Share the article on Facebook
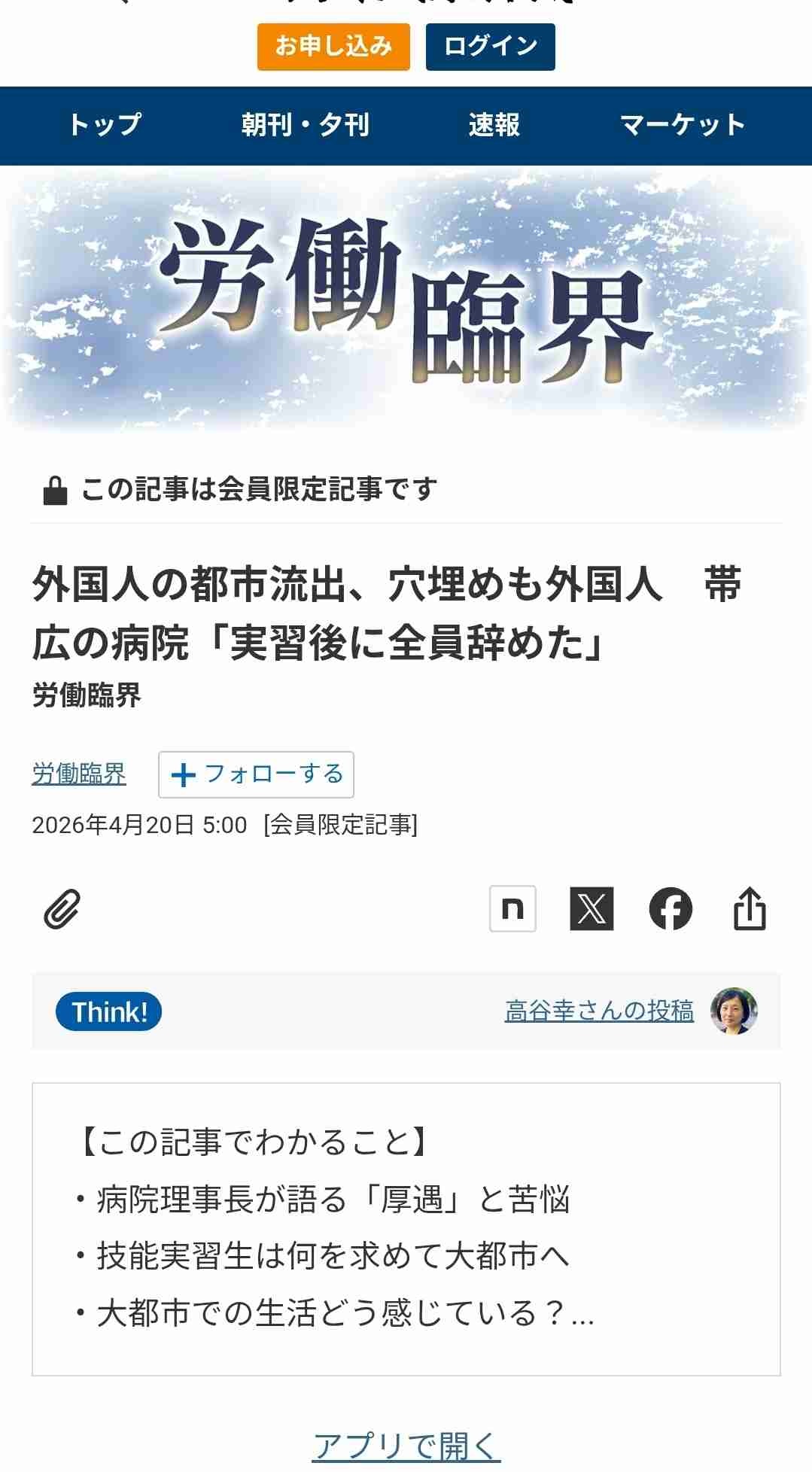This screenshot has height=1472, width=812. (x=671, y=909)
